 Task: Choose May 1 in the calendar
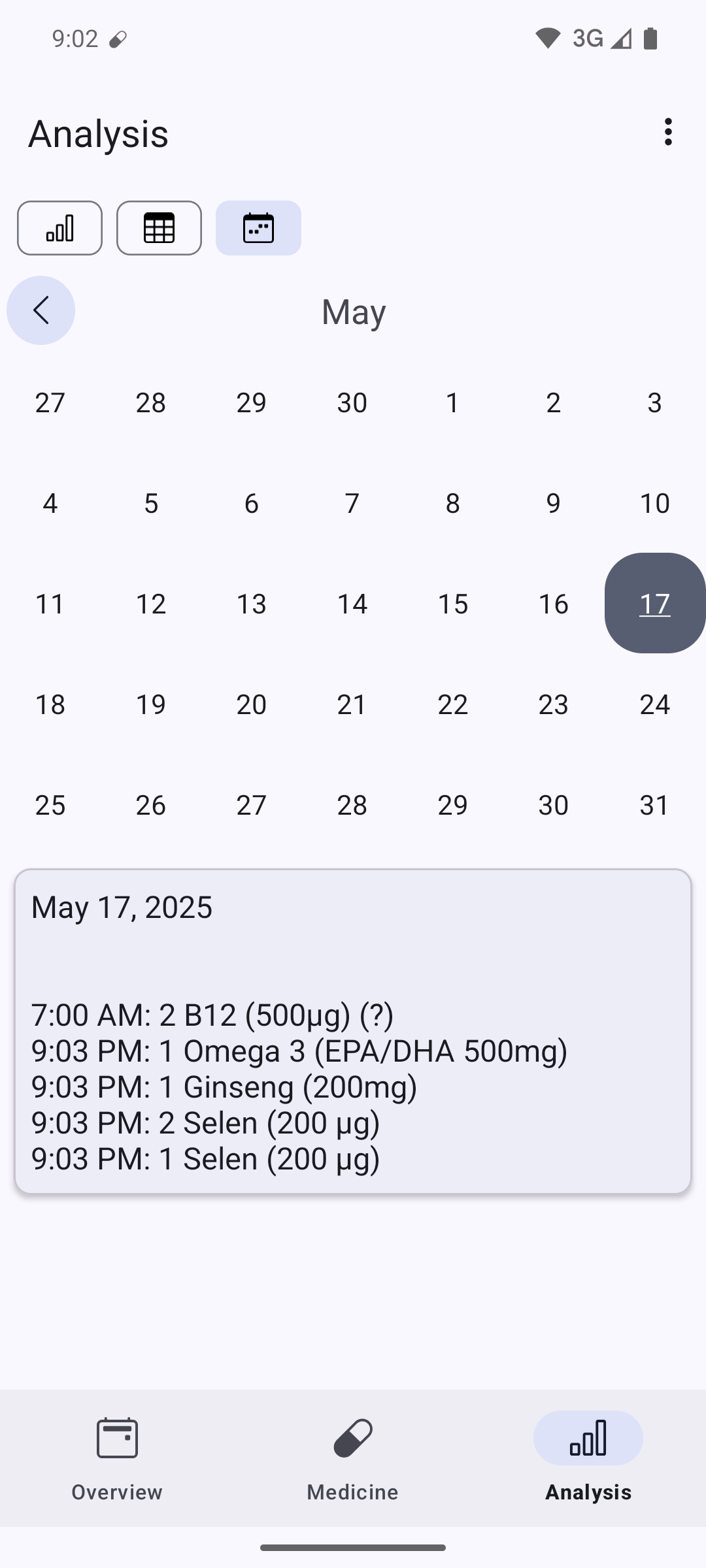point(453,402)
